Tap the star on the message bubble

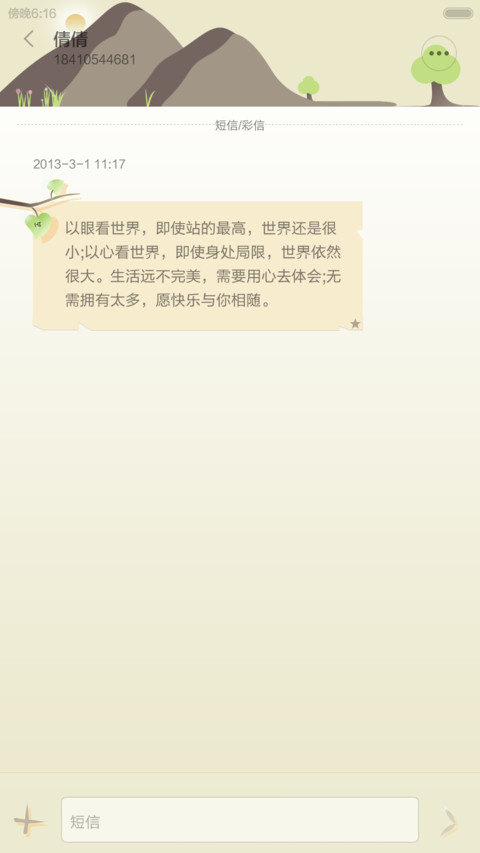tap(355, 324)
